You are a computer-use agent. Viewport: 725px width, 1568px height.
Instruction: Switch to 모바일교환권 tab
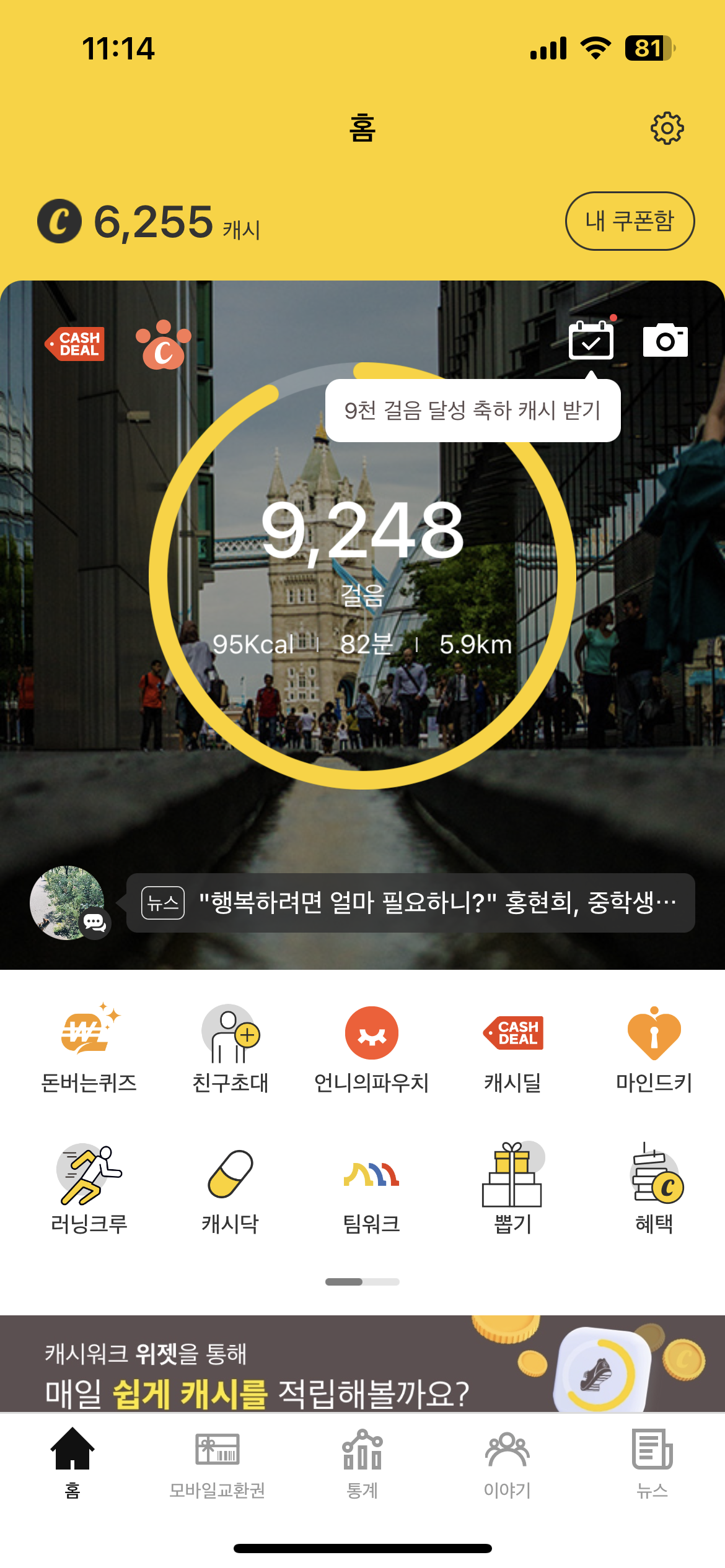217,1463
